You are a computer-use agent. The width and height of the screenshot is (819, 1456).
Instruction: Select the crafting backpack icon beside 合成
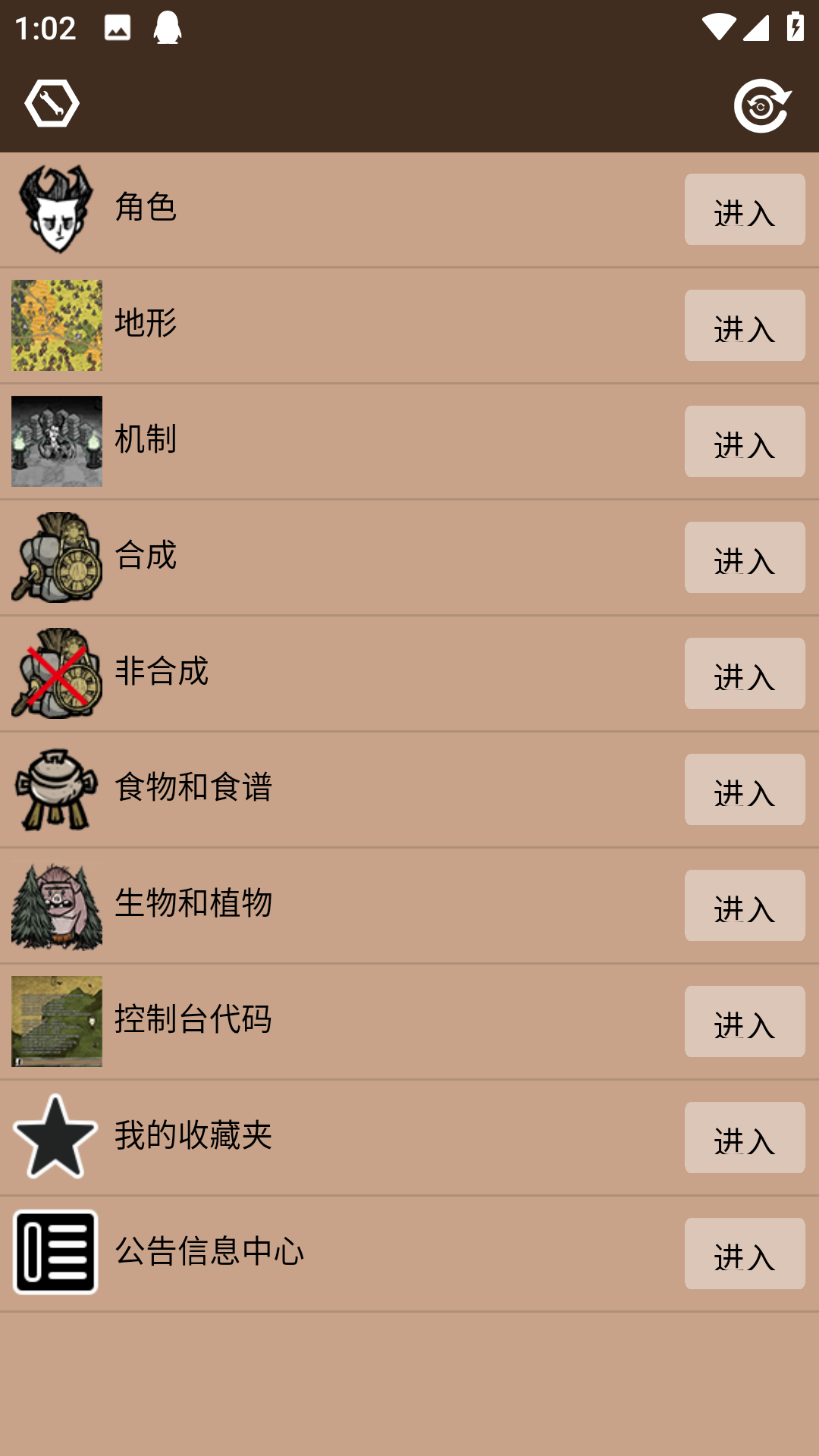click(57, 557)
